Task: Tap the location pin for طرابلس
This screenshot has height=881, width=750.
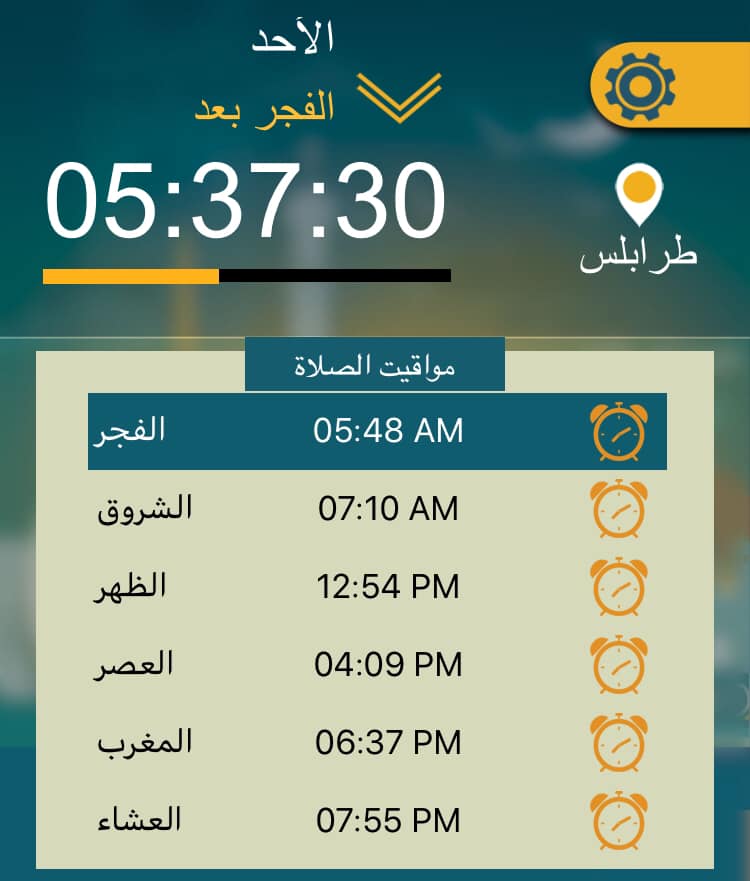Action: pyautogui.click(x=639, y=194)
